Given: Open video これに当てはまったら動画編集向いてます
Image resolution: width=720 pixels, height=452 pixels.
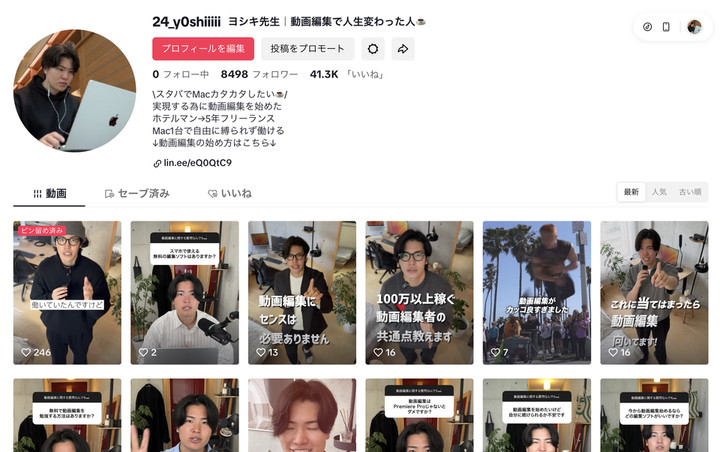Looking at the screenshot, I should tap(654, 293).
